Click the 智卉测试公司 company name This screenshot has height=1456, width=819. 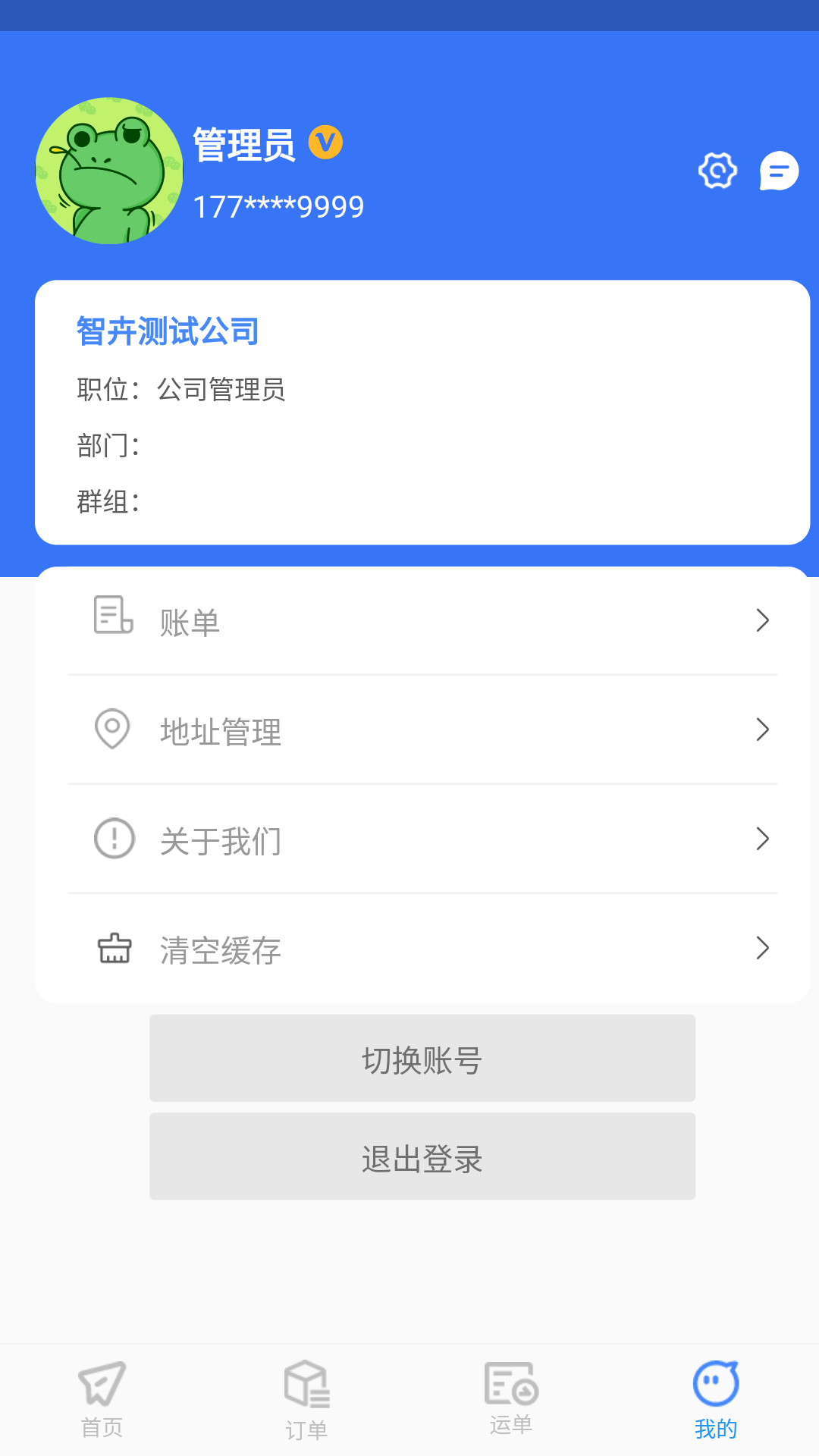pyautogui.click(x=166, y=331)
